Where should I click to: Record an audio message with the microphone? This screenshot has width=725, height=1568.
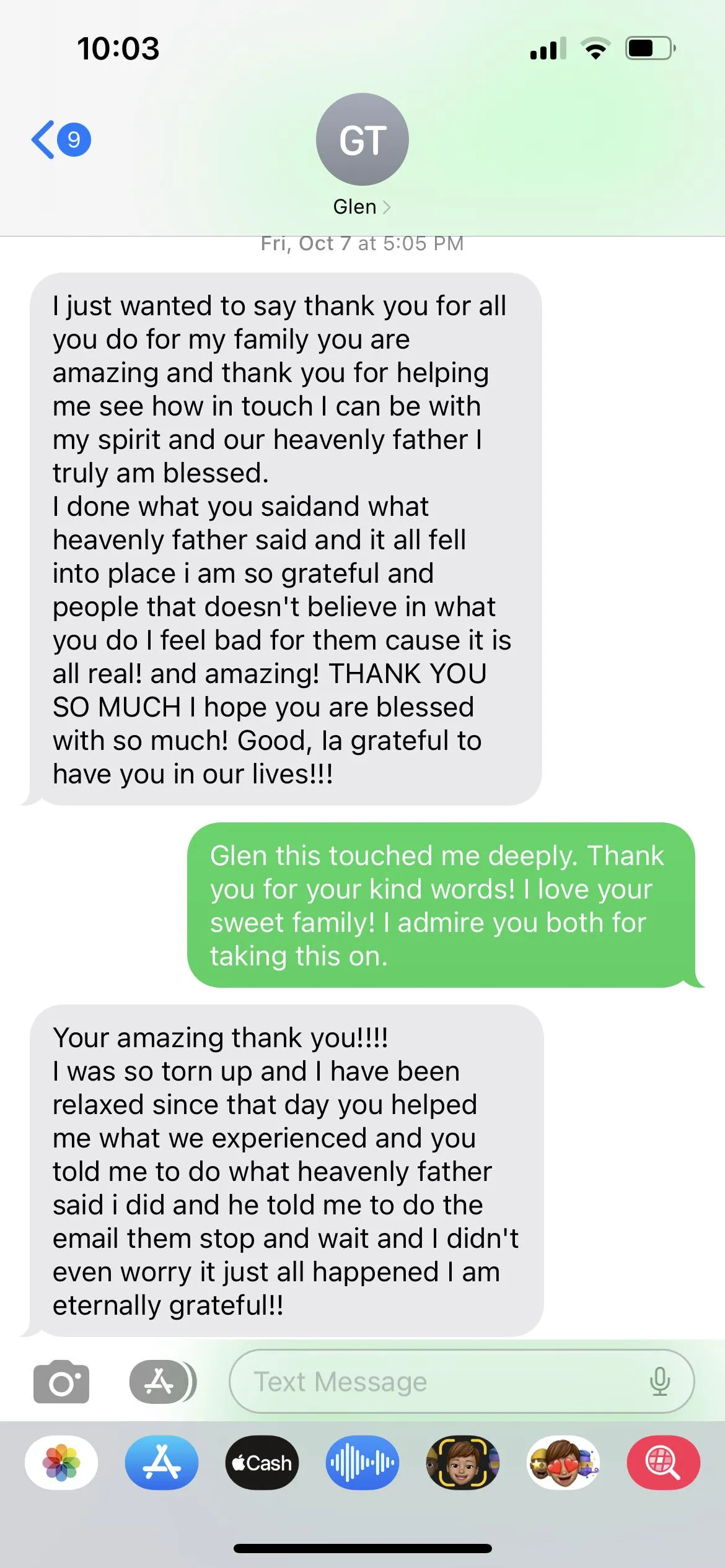(660, 1381)
